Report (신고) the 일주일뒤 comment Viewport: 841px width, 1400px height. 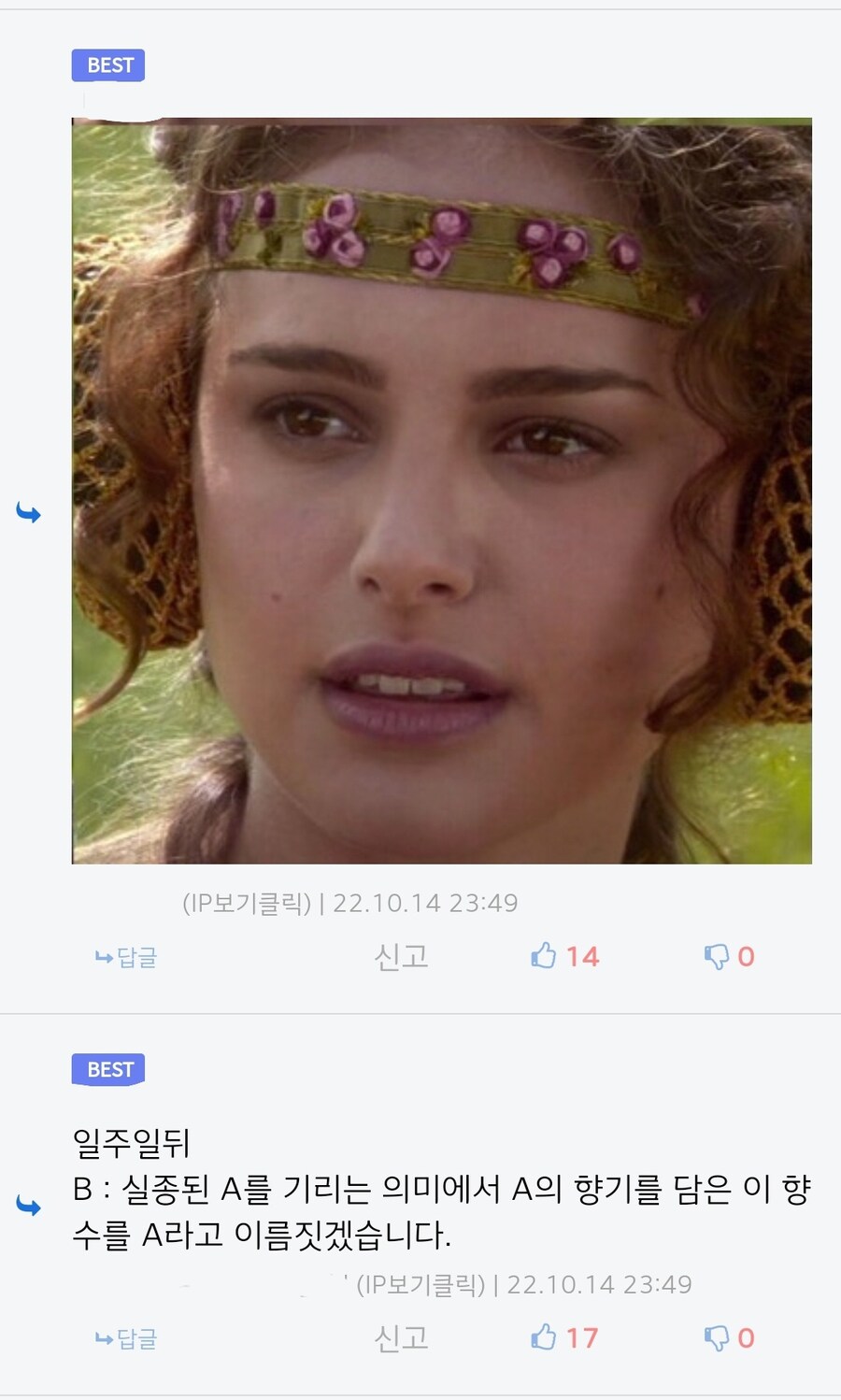tap(401, 1337)
